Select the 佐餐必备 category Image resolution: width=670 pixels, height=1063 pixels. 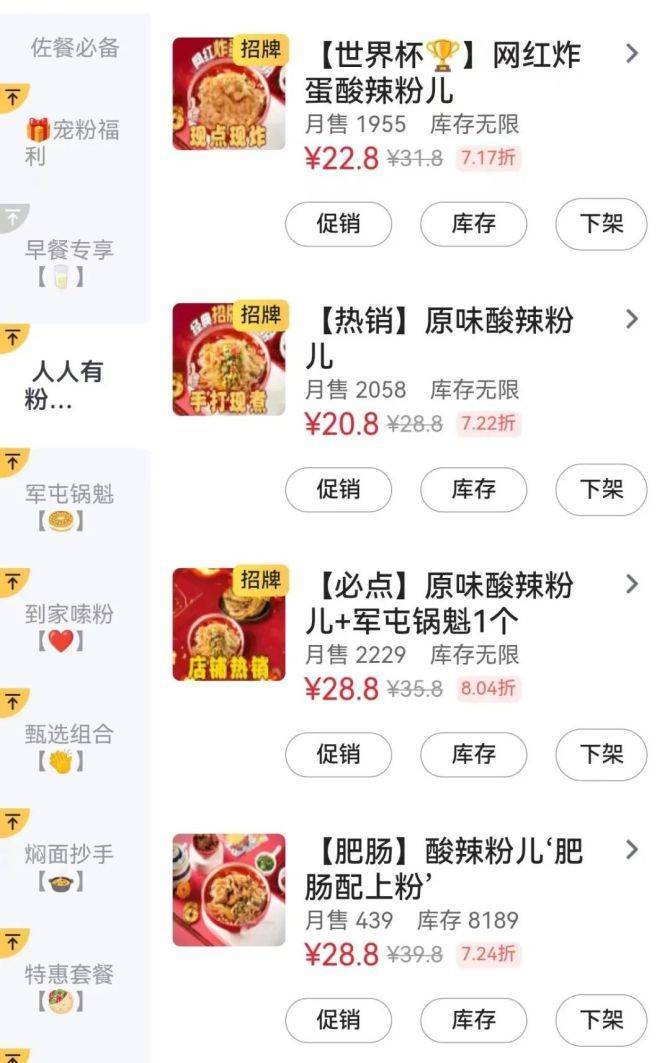coord(75,47)
